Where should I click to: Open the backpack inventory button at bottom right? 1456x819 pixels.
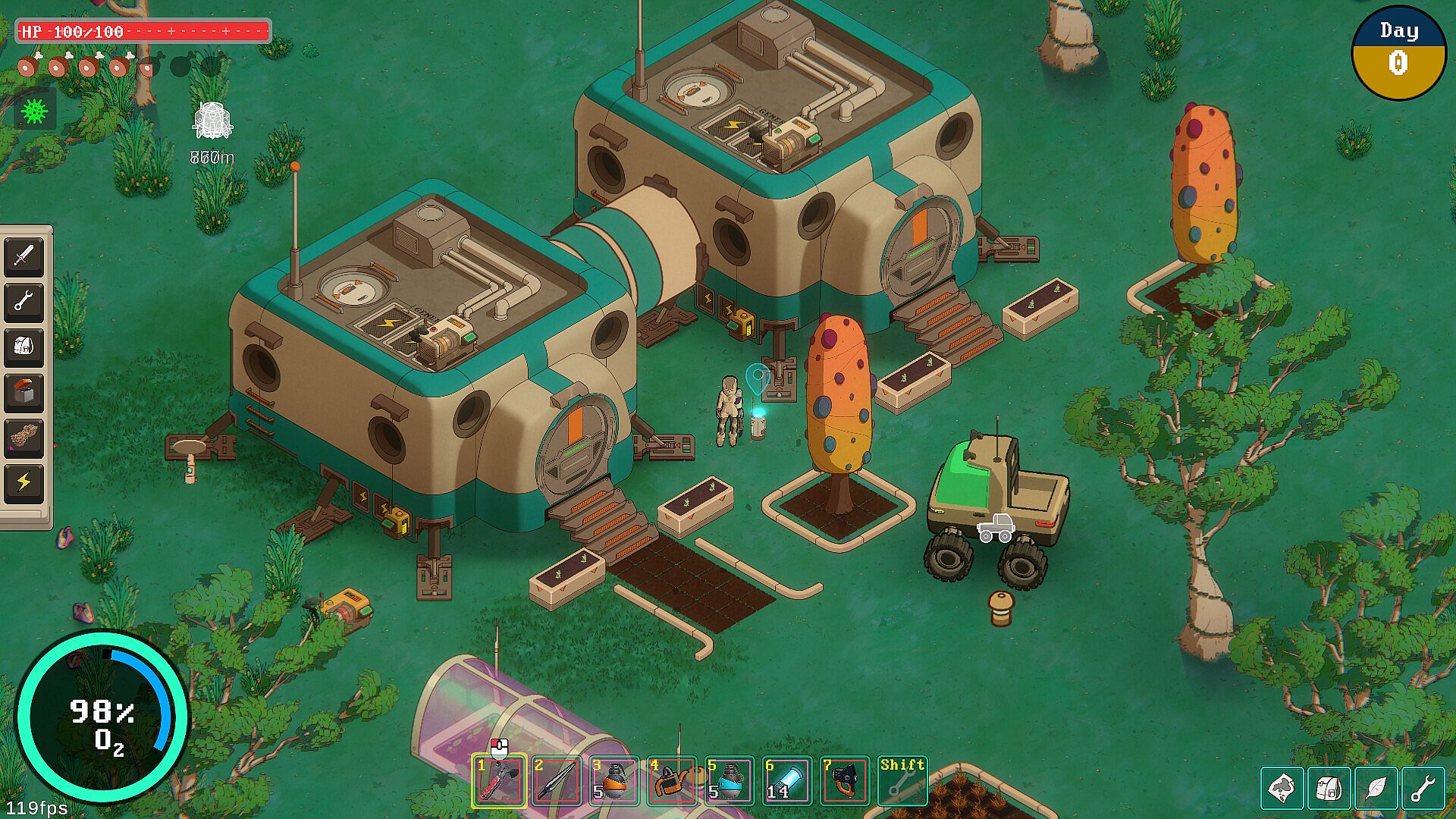1329,789
